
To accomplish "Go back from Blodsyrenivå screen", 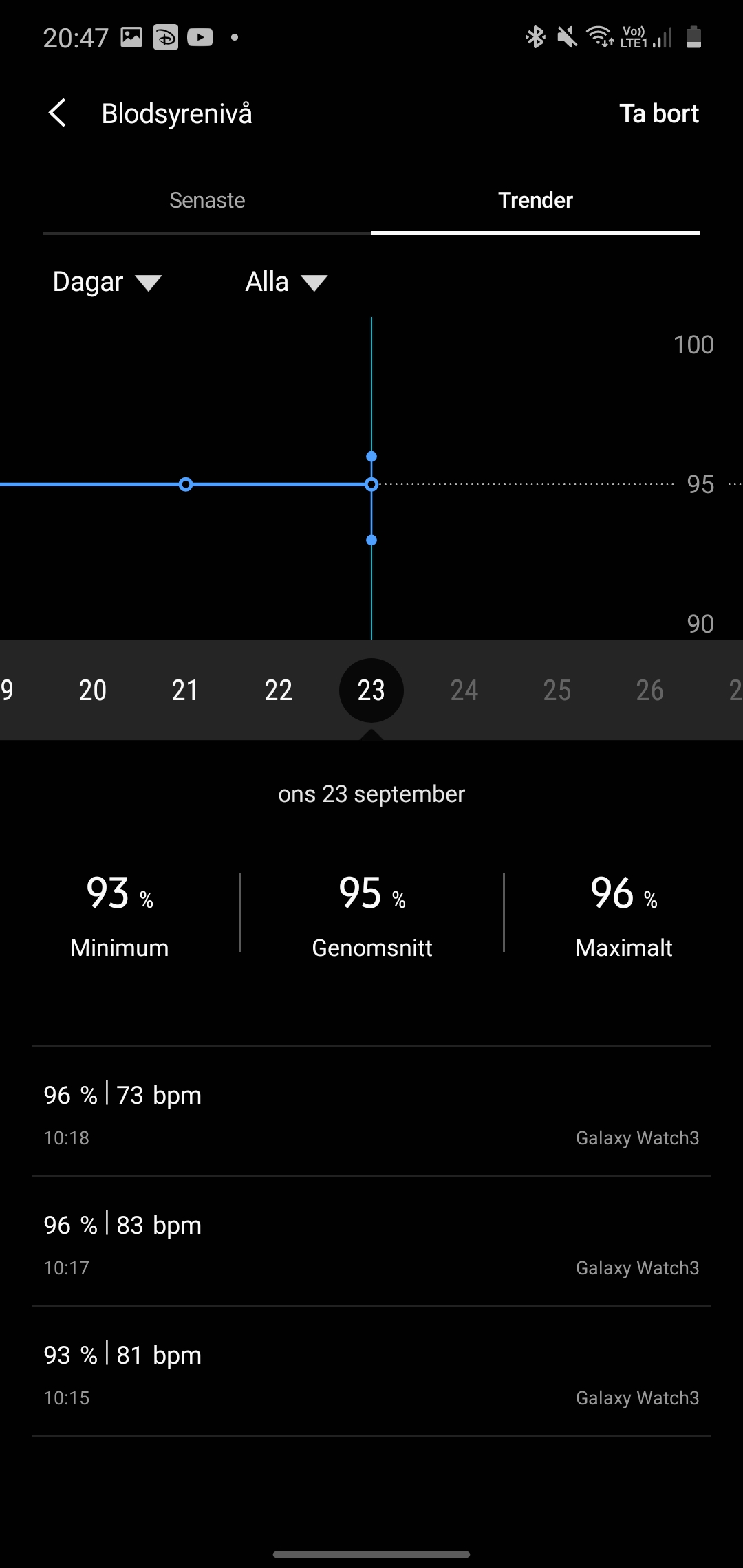I will coord(58,113).
